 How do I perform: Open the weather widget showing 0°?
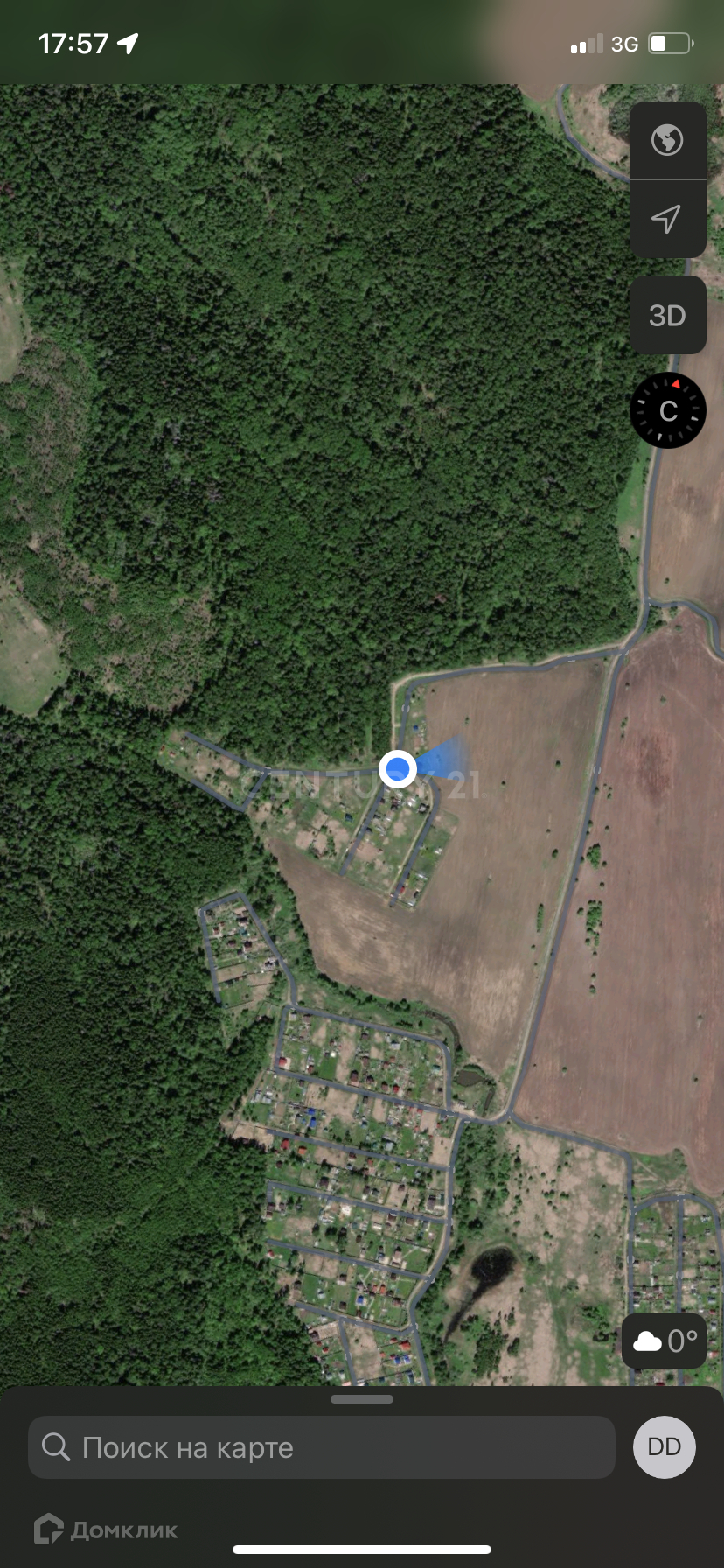(x=664, y=1340)
